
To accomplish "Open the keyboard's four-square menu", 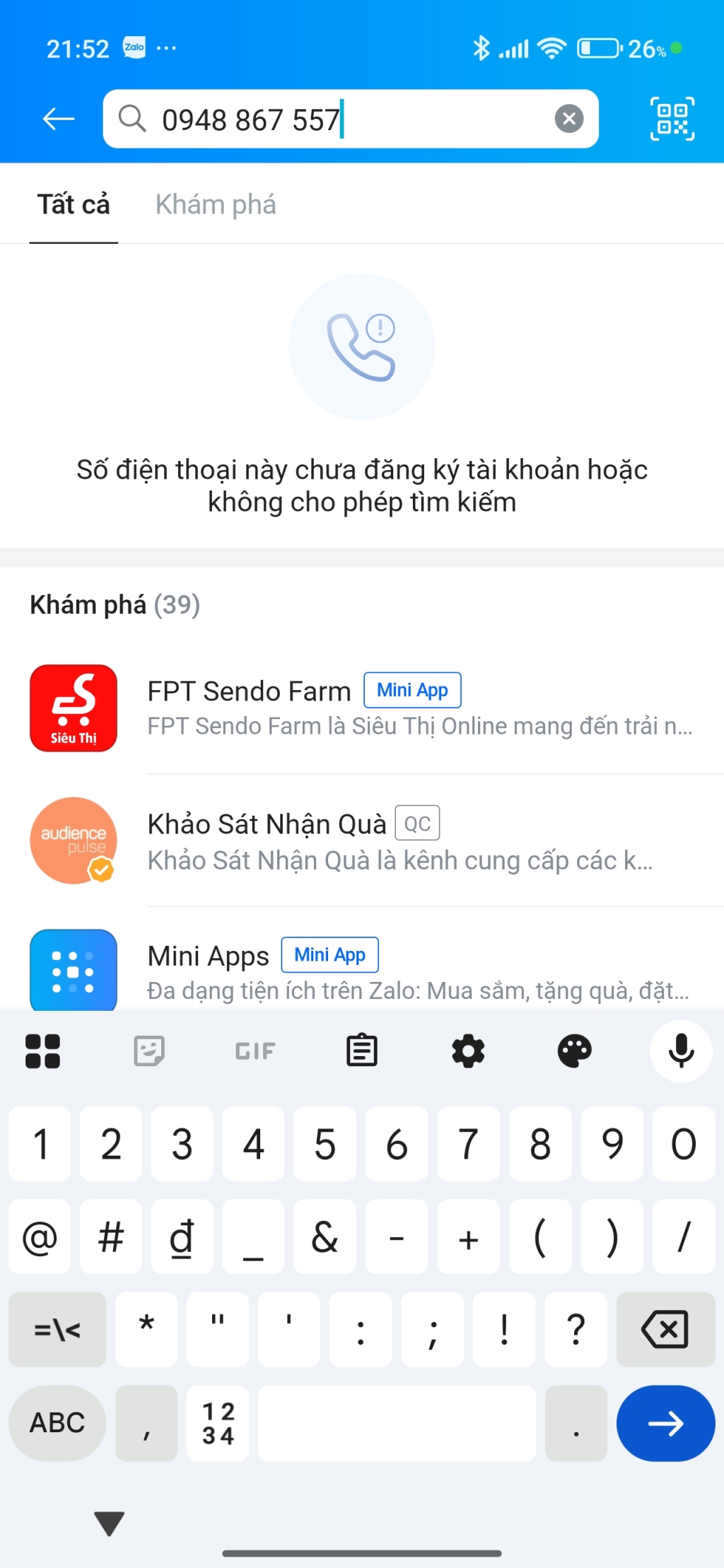I will point(42,1051).
